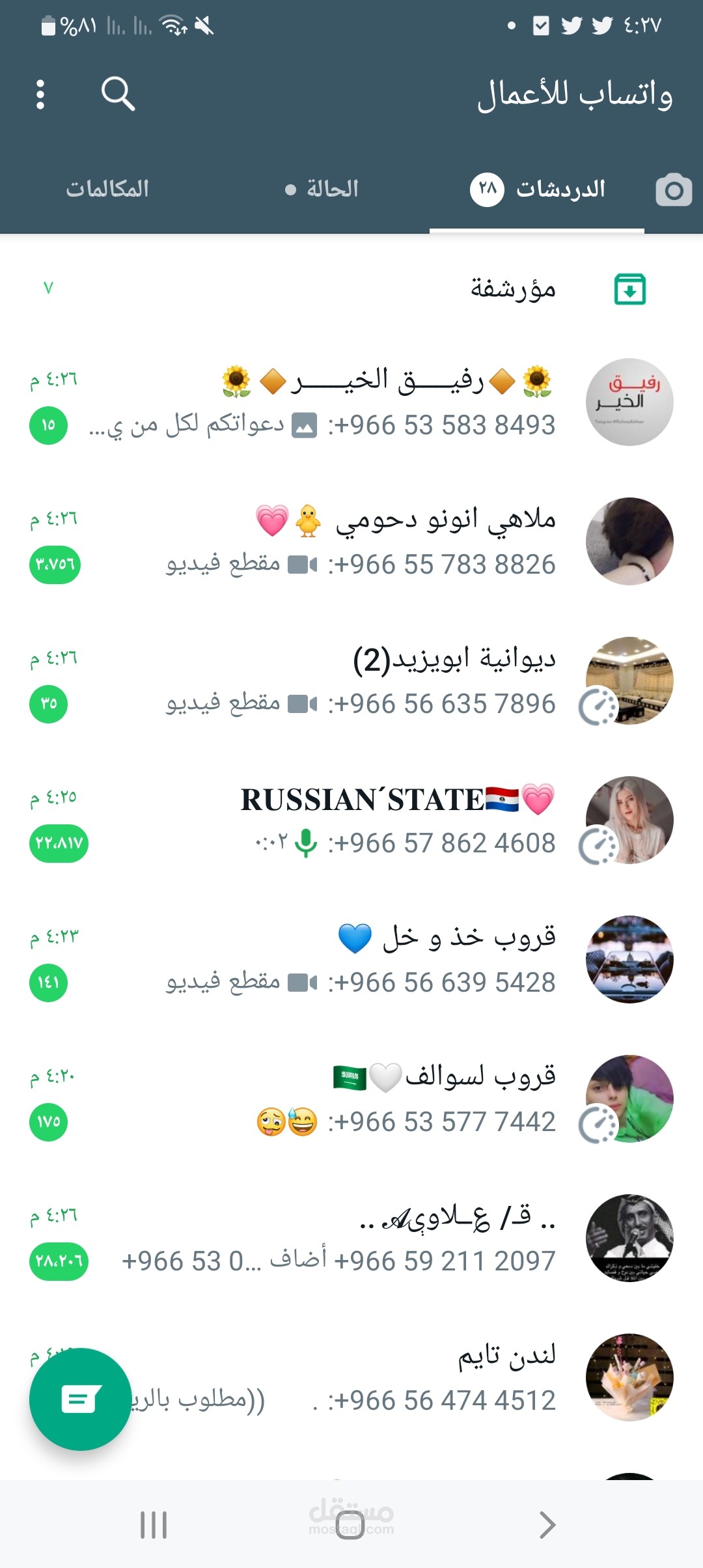Open the three-dot overflow menu
Image resolution: width=703 pixels, height=1568 pixels.
pos(40,94)
